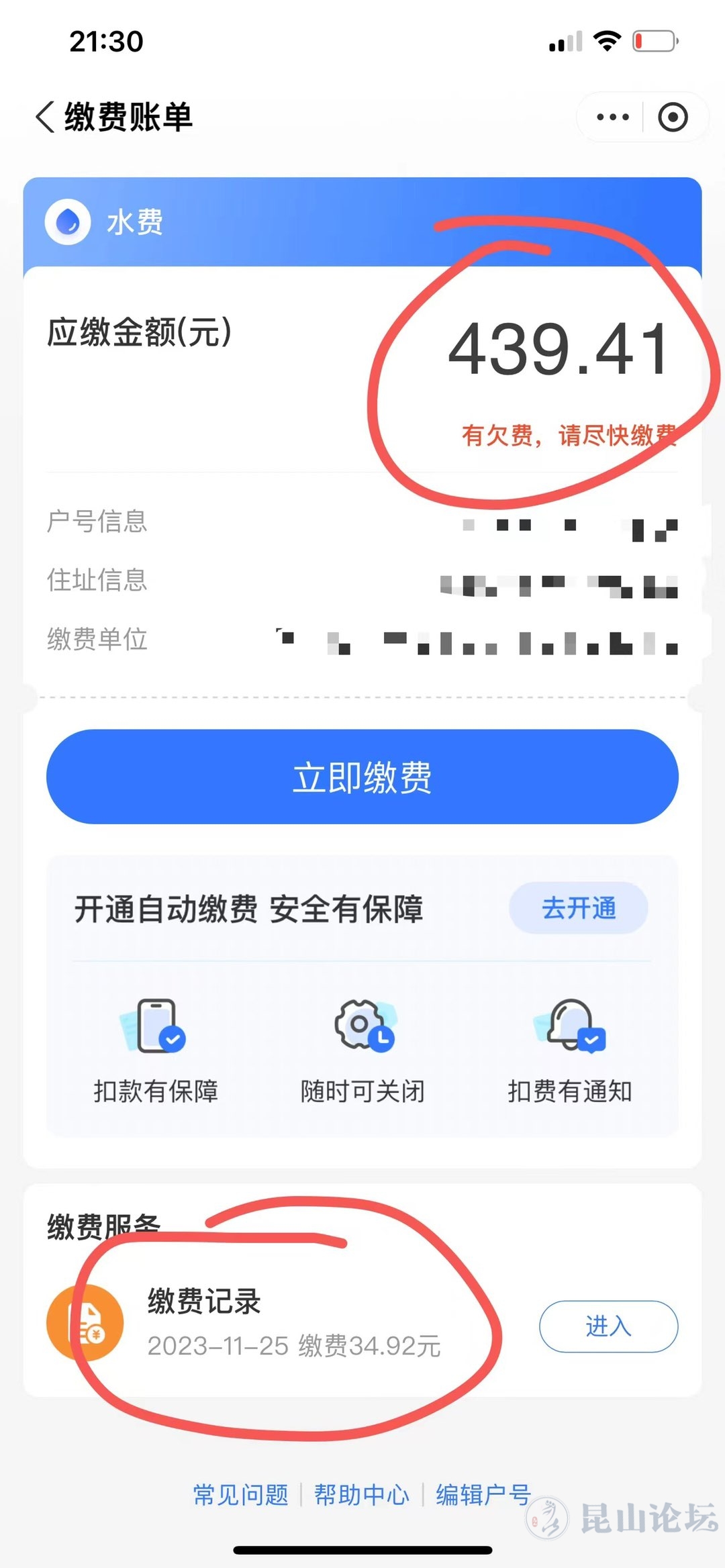The image size is (725, 1568).
Task: Close the mini program via the circle icon
Action: (673, 117)
